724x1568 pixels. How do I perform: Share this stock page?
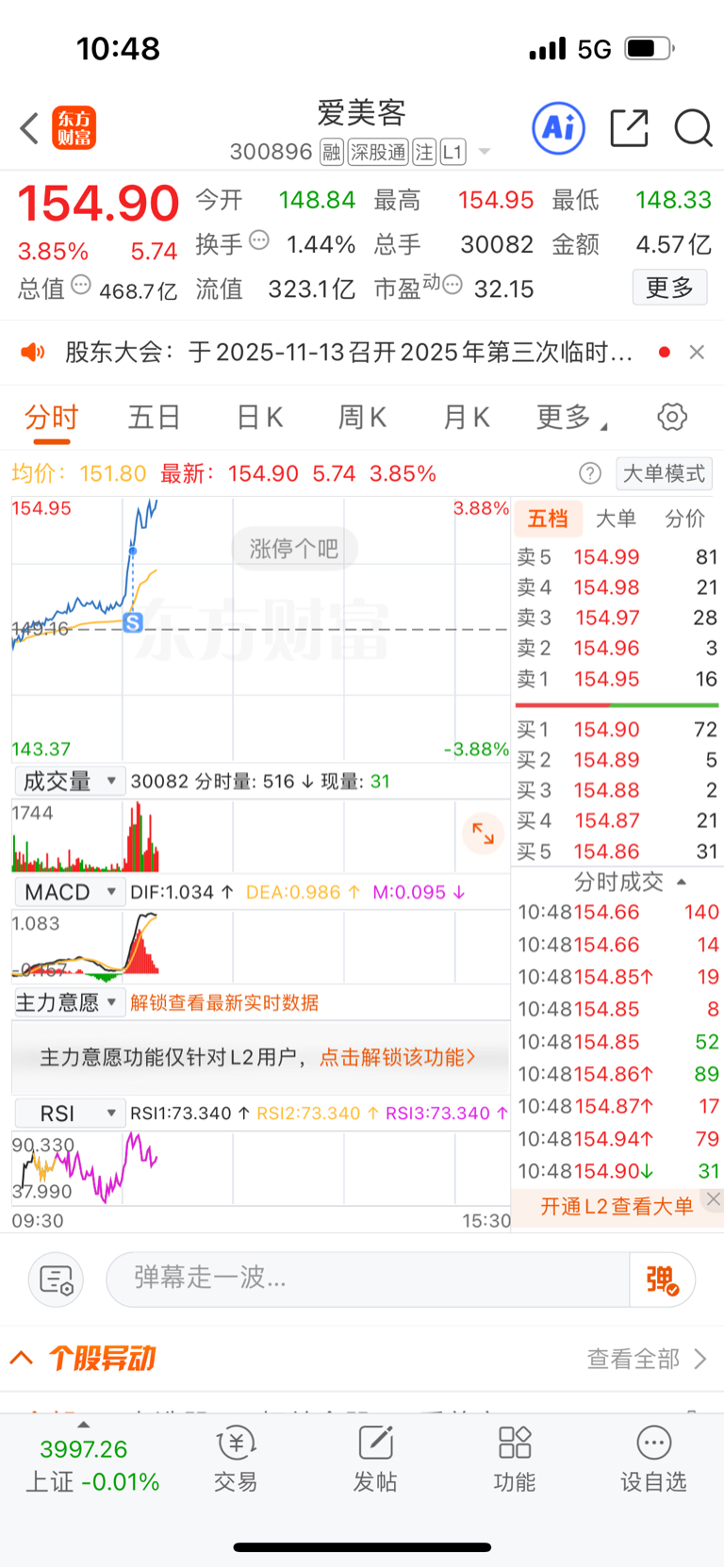pos(629,128)
